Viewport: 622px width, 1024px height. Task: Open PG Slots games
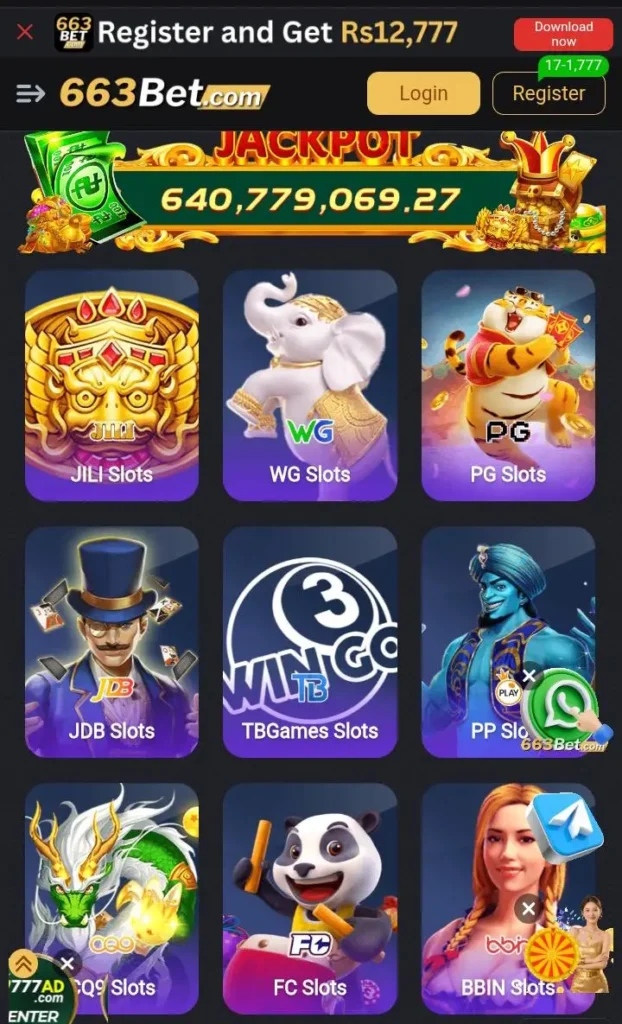coord(508,385)
